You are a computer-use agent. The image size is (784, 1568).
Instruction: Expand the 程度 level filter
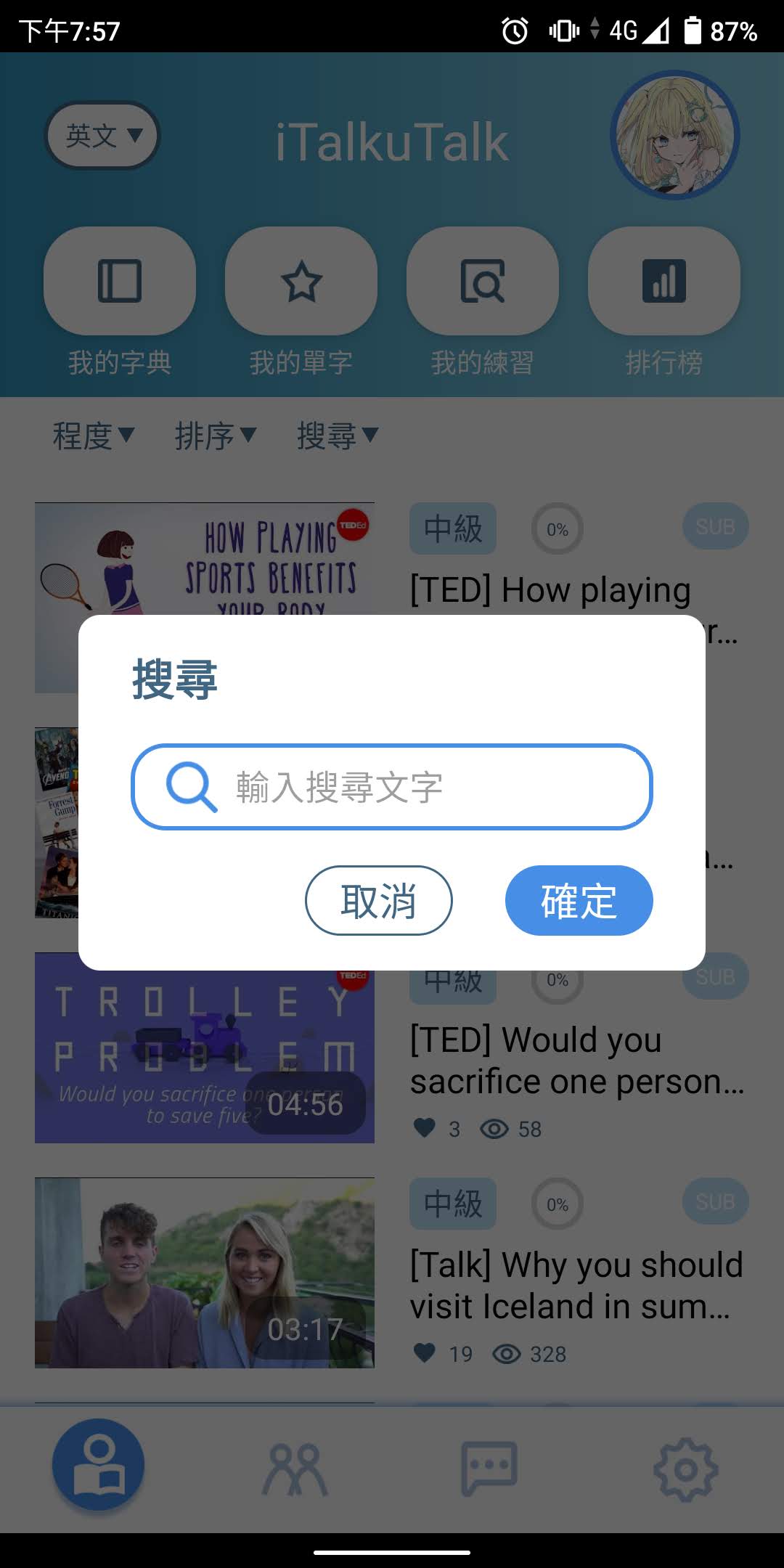93,436
